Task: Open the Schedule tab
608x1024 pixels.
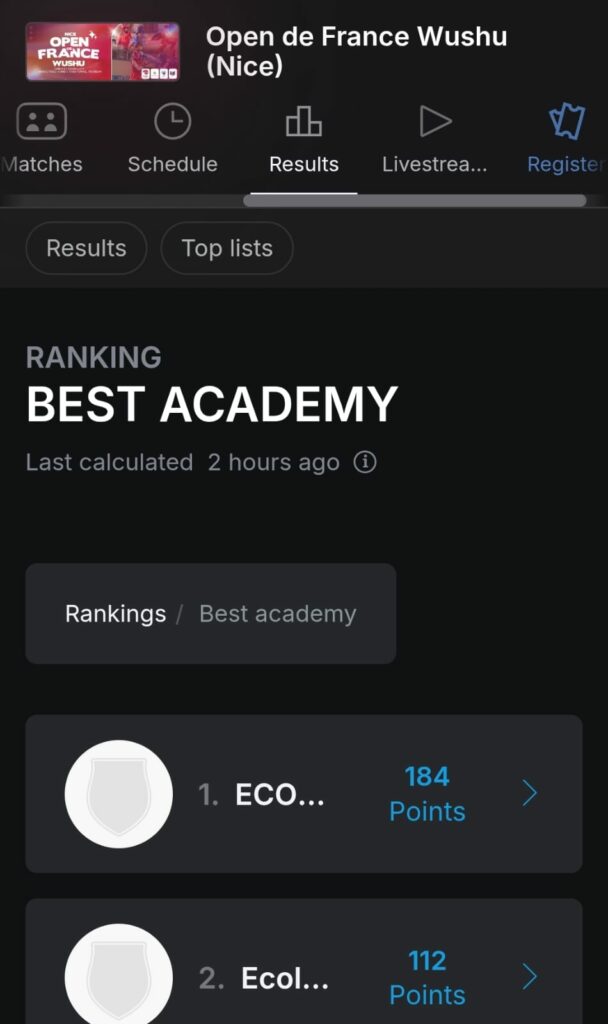Action: click(172, 139)
